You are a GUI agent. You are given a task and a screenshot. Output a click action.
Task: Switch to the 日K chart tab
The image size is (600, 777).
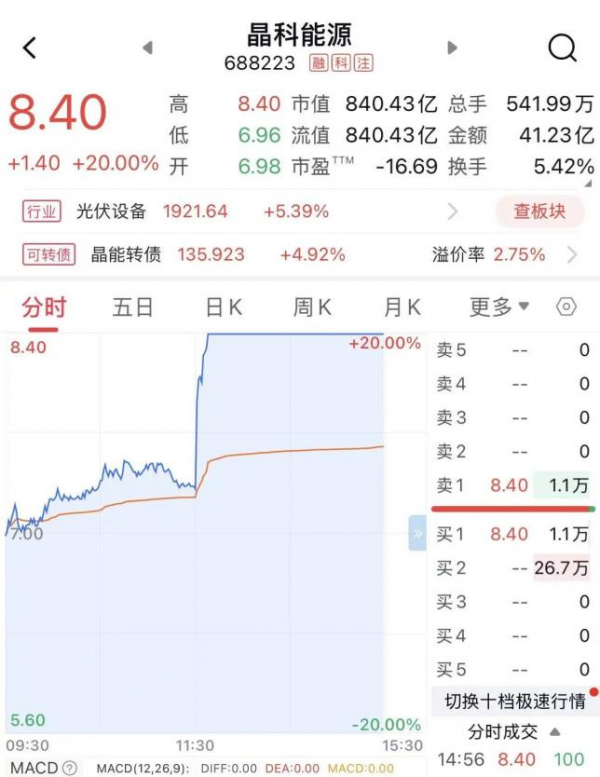point(223,307)
